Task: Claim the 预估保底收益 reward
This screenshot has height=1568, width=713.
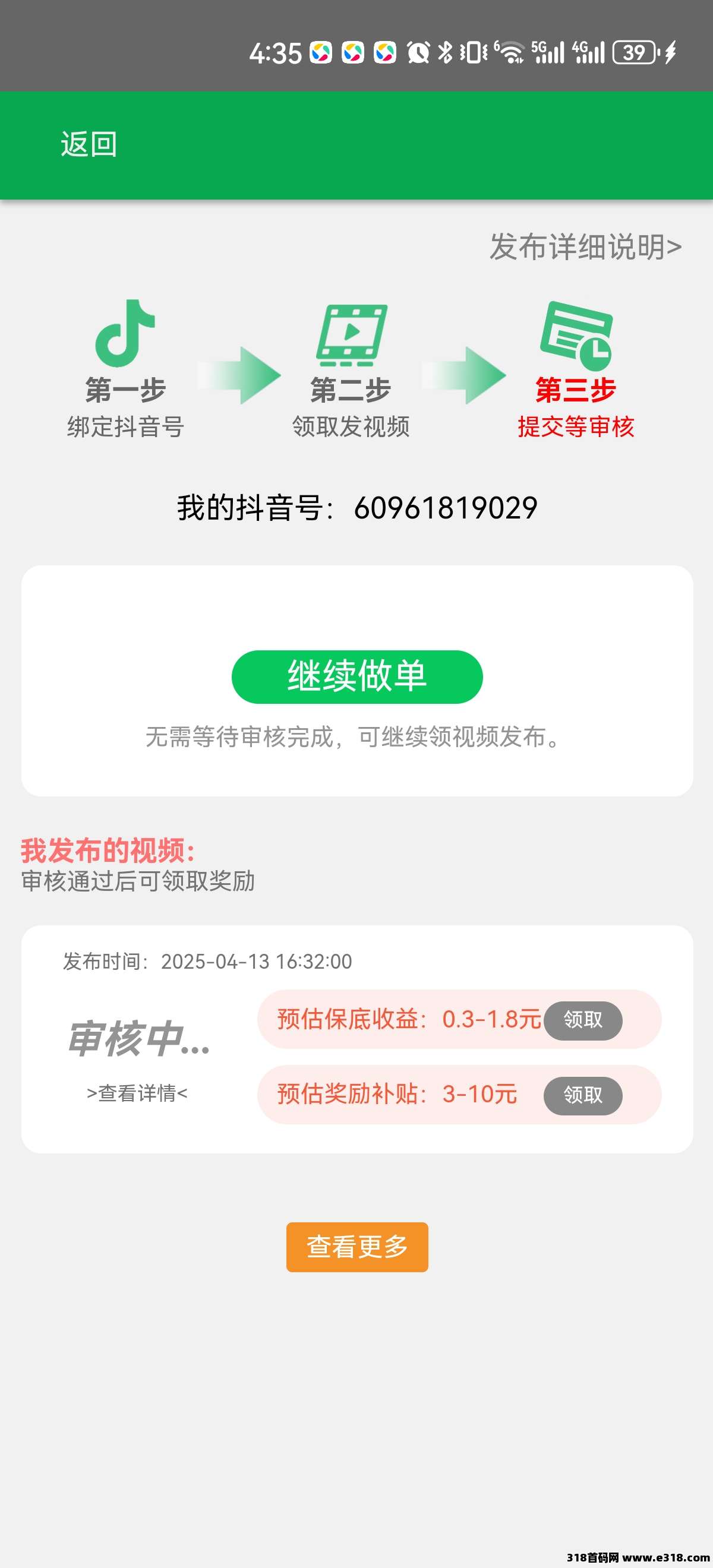Action: pyautogui.click(x=583, y=1020)
